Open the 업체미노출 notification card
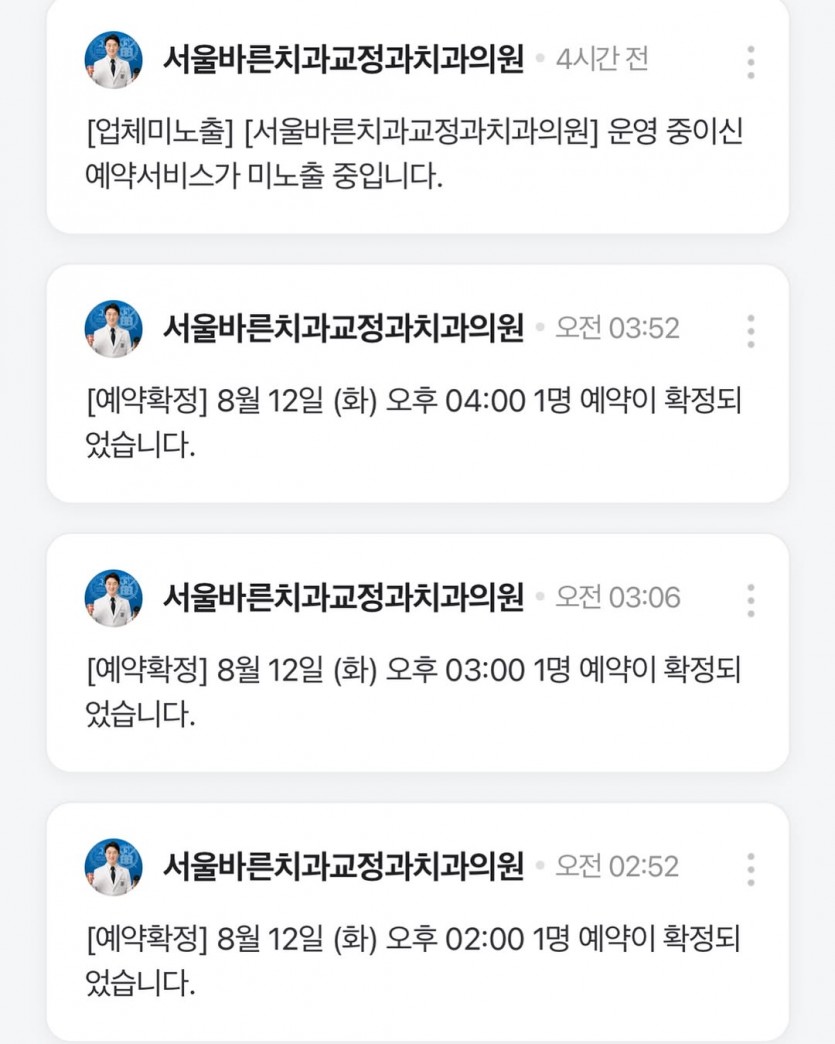The height and width of the screenshot is (1044, 835). click(418, 117)
